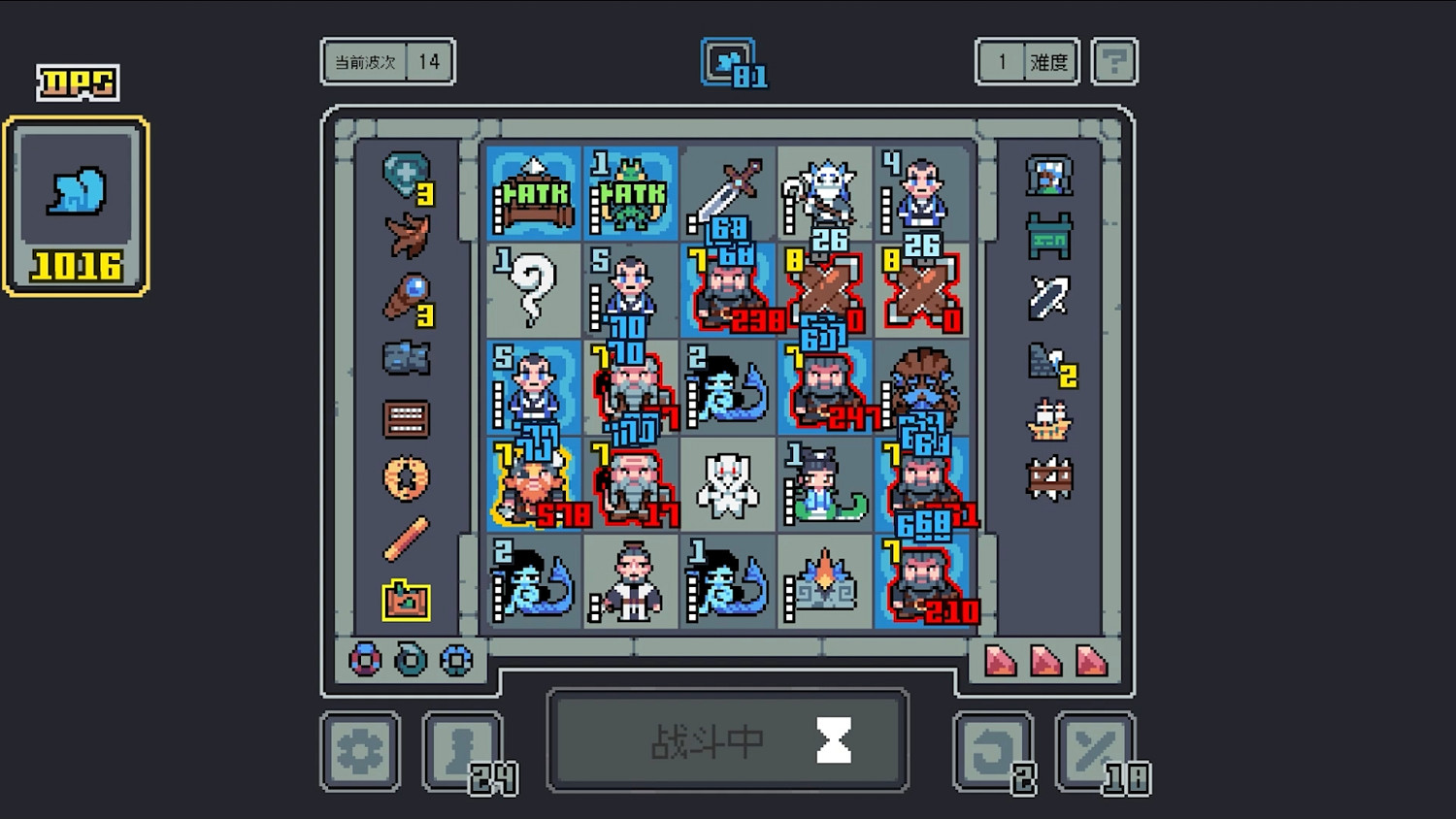Tap the percent button with count 10
Viewport: 1456px width, 819px height.
click(x=1095, y=752)
